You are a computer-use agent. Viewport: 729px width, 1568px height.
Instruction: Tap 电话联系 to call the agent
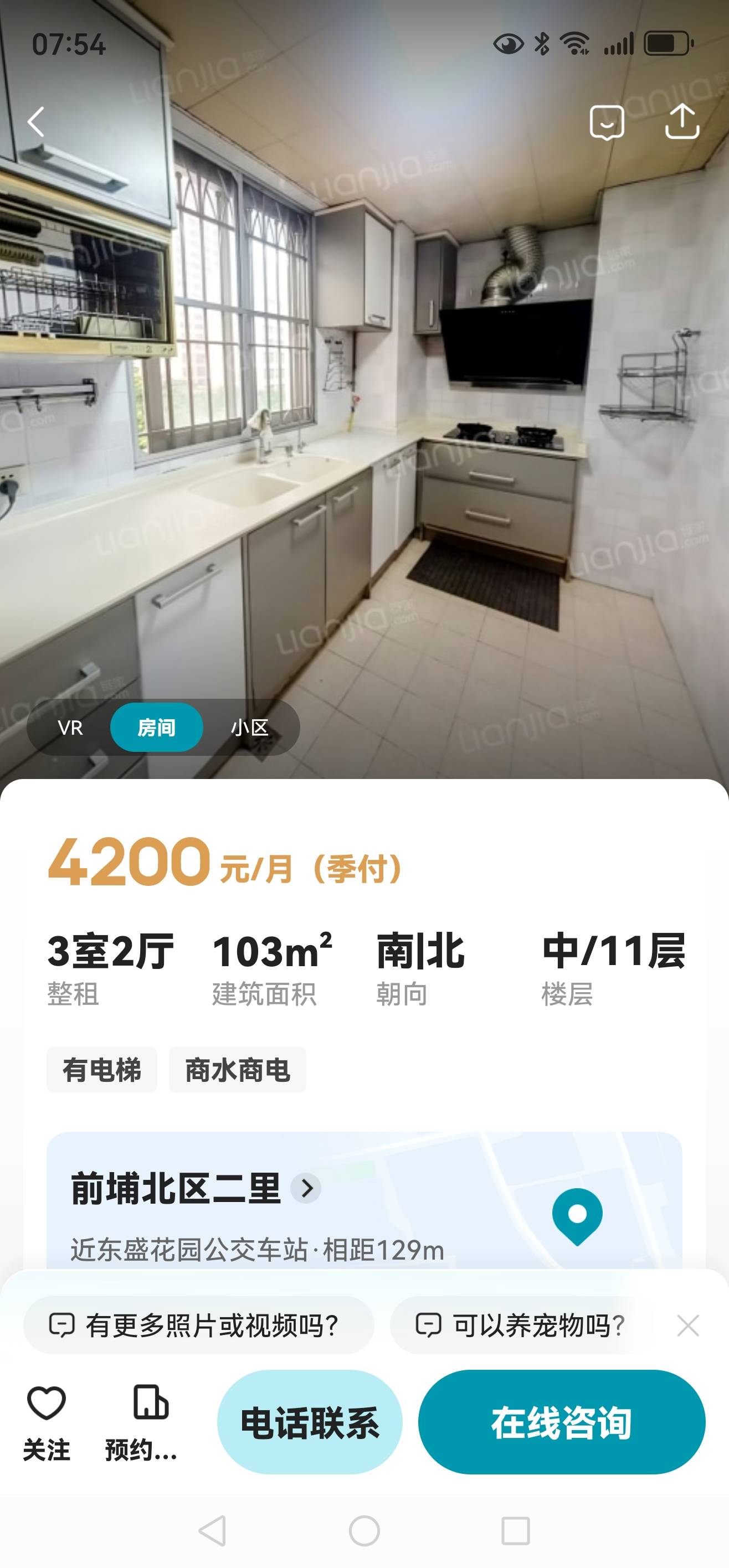pyautogui.click(x=310, y=1422)
